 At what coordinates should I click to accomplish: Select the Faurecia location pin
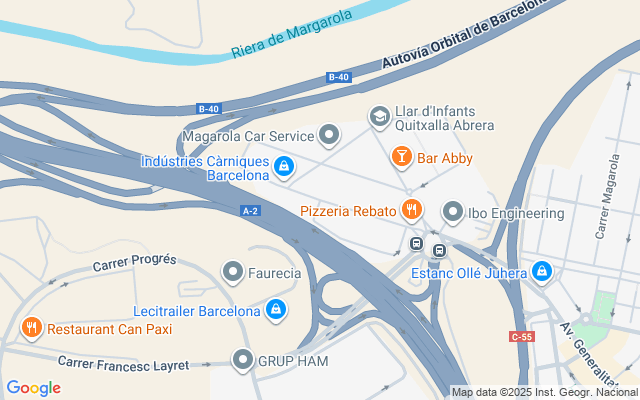[x=233, y=271]
